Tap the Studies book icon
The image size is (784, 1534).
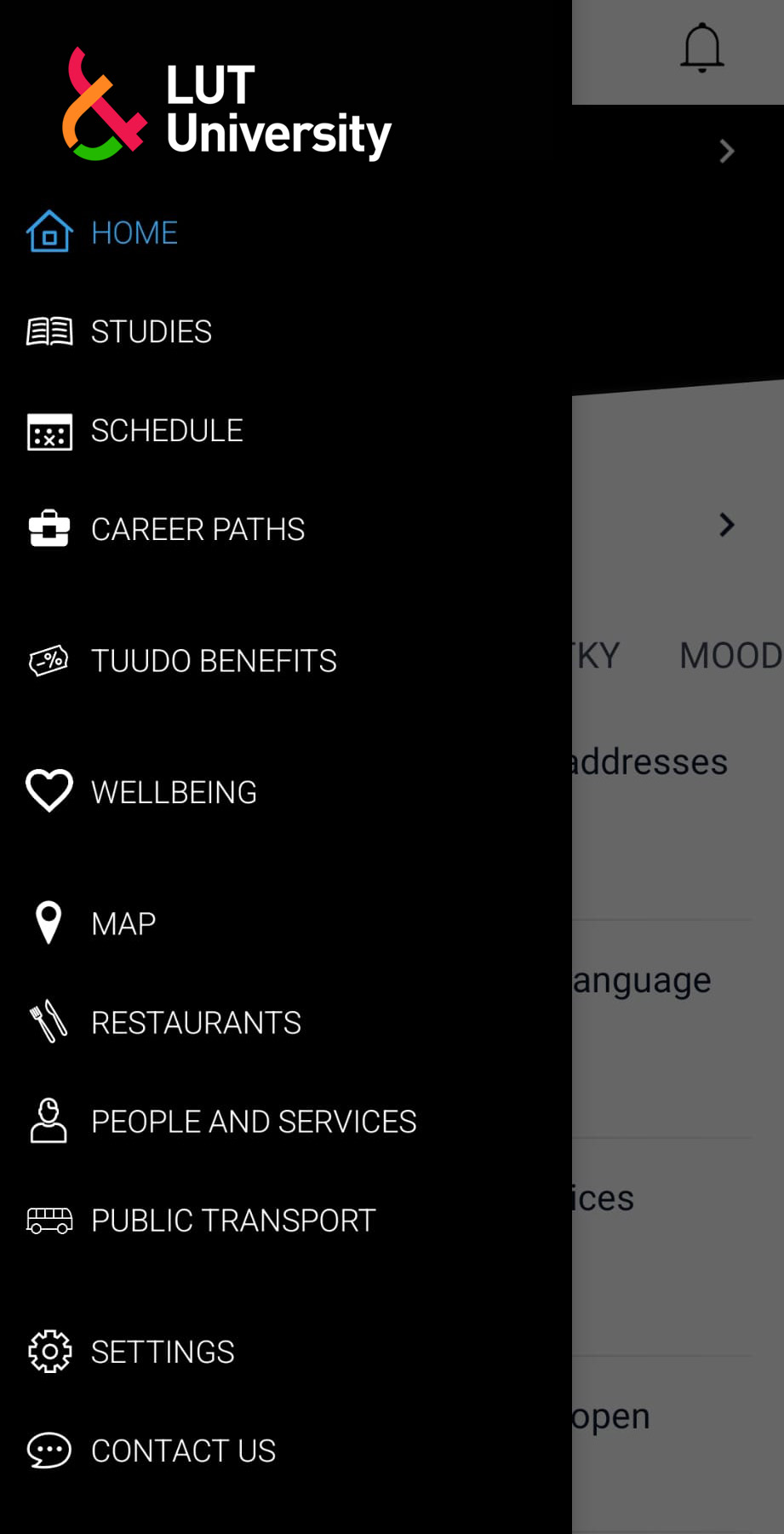tap(49, 331)
